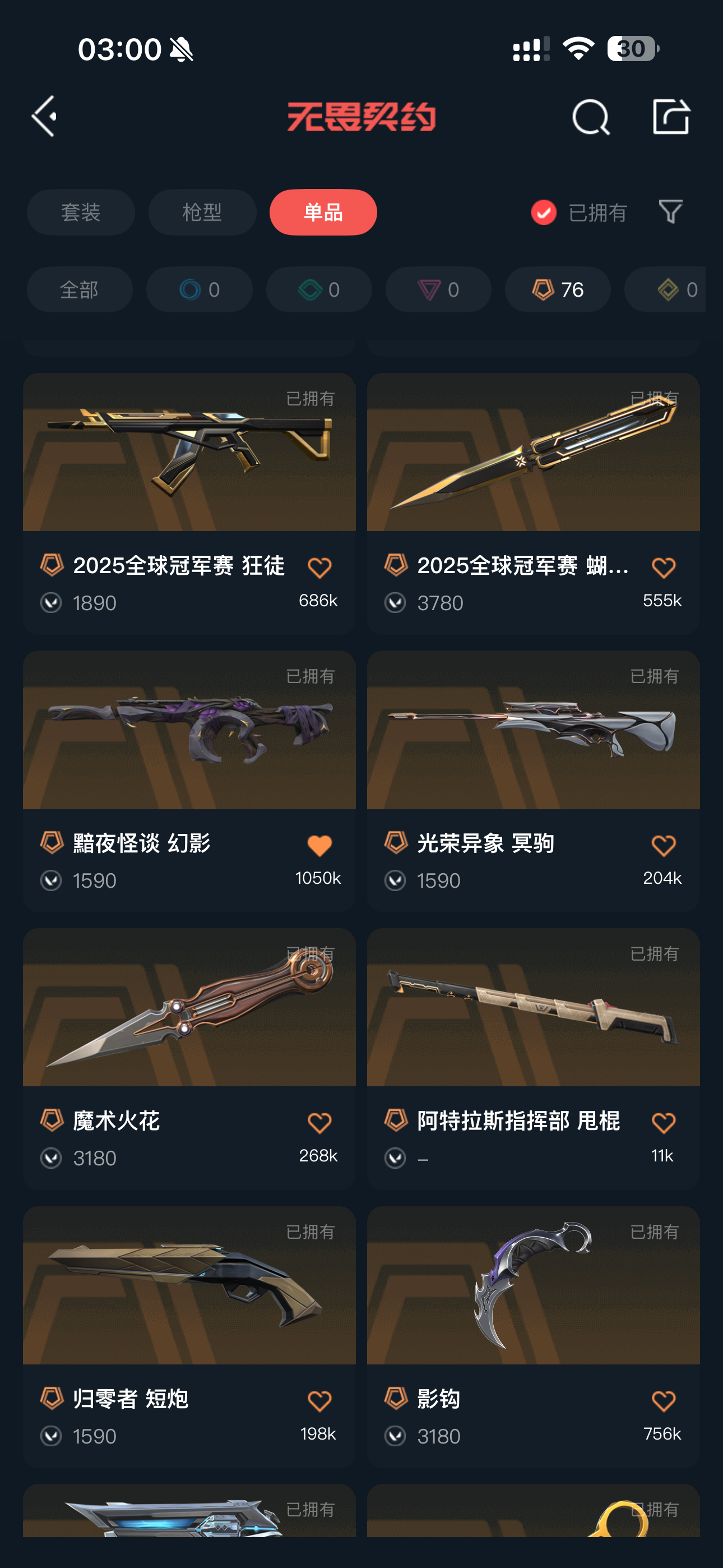723x1568 pixels.
Task: Open the filter funnel icon
Action: 671,212
